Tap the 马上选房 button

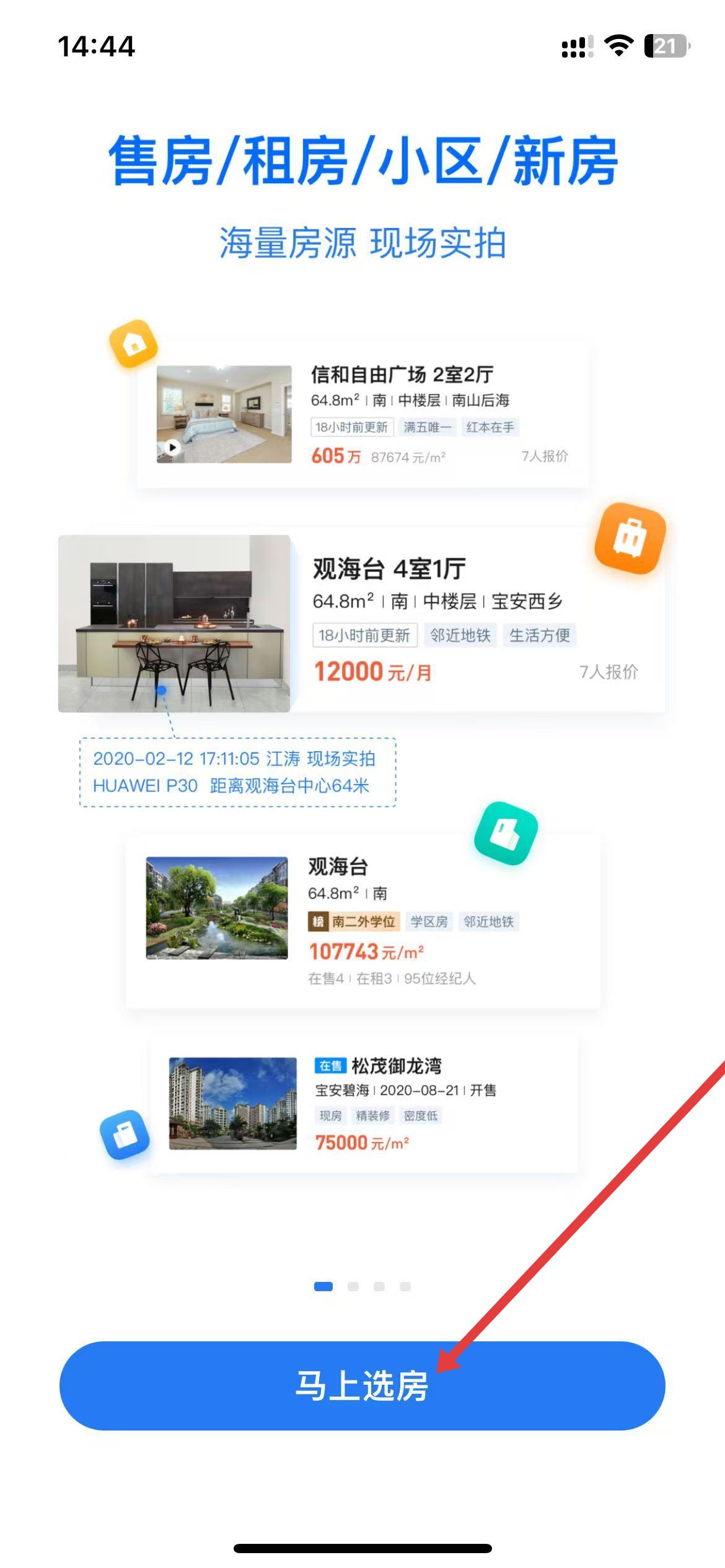click(x=362, y=1385)
